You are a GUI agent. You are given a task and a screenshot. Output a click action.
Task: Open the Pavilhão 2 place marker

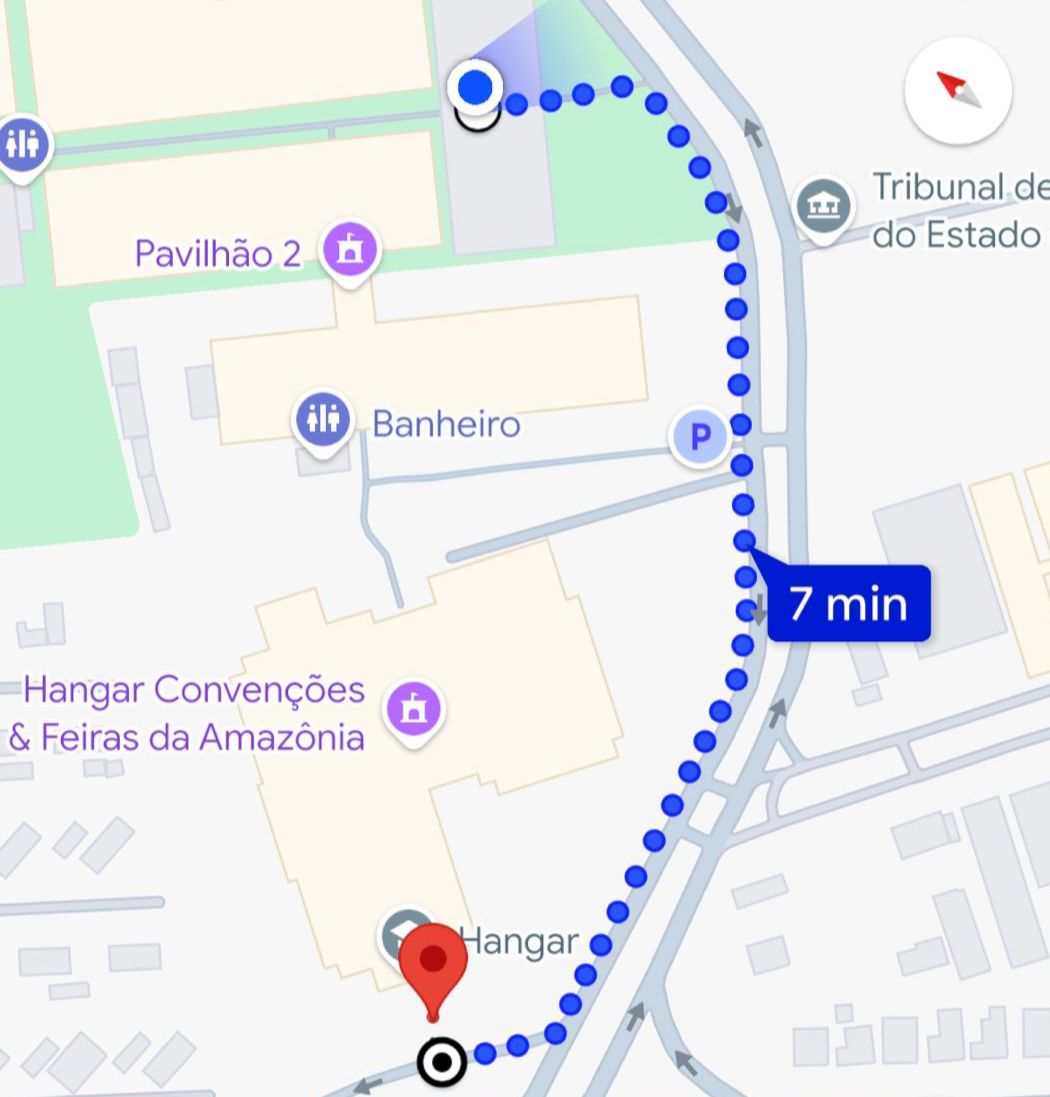click(350, 249)
